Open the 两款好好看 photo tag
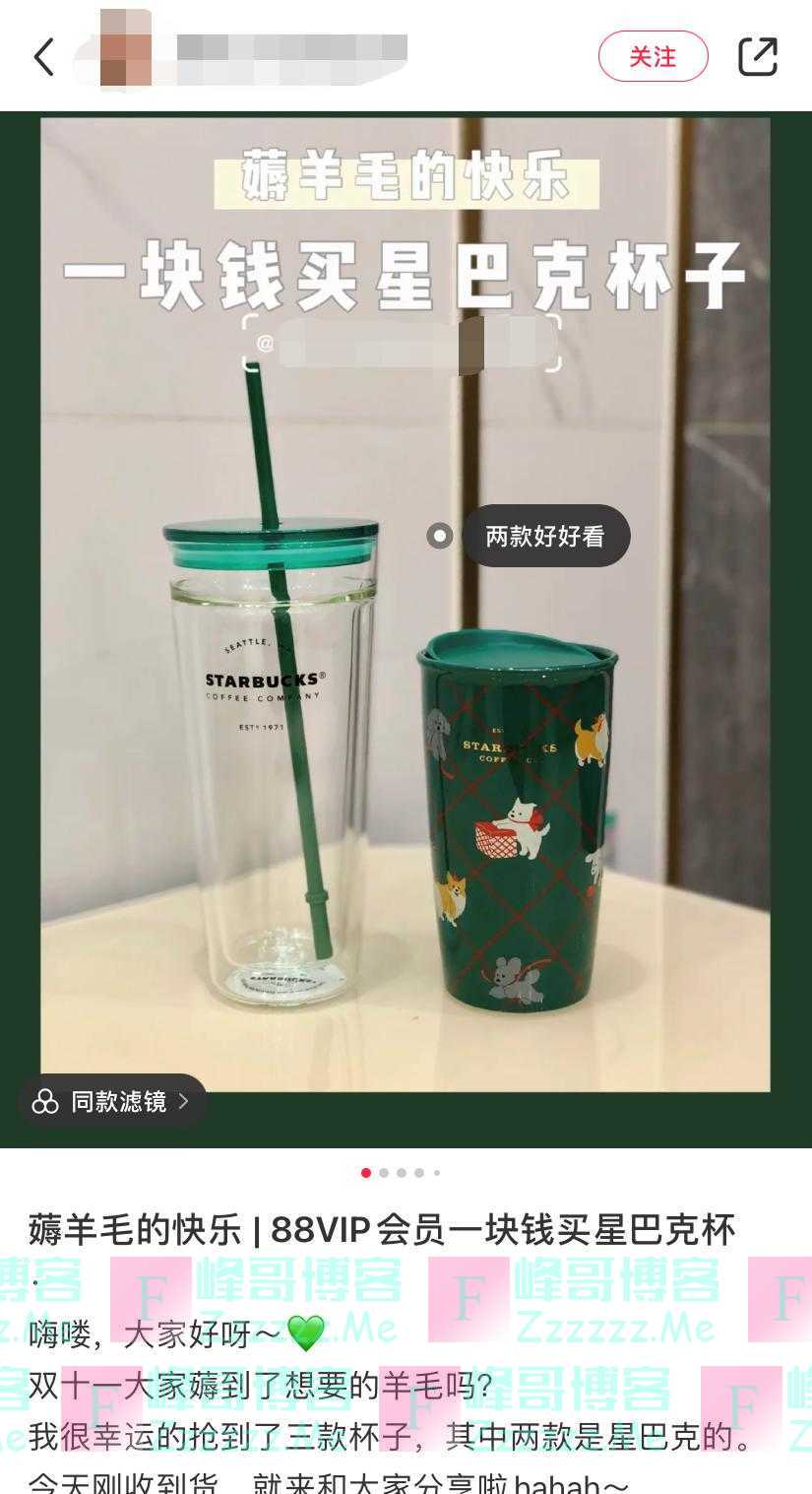Viewport: 812px width, 1494px height. (544, 537)
